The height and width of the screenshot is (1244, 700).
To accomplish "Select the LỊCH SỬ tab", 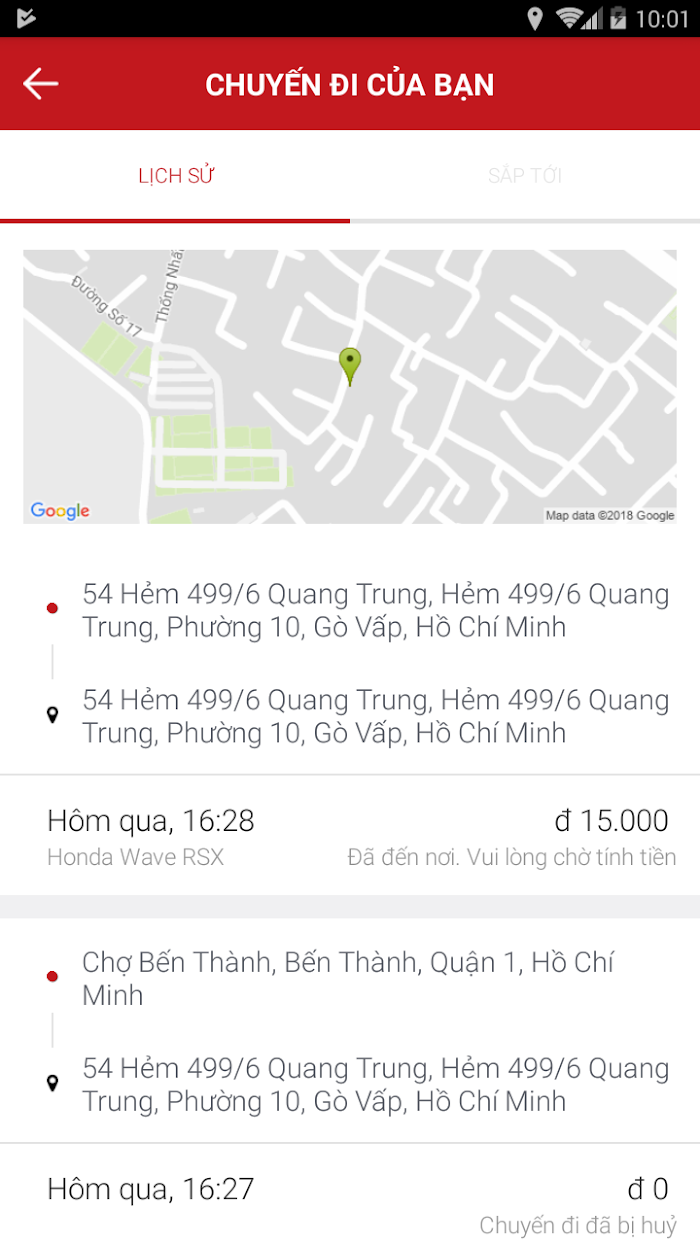I will [x=175, y=176].
